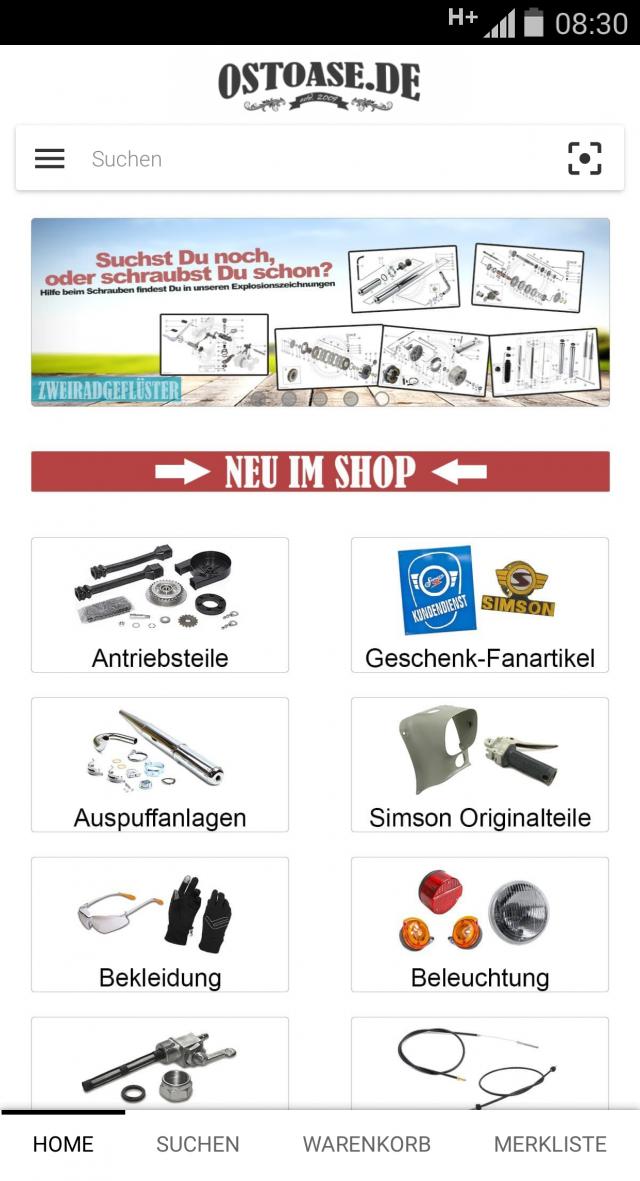Viewport: 640px width, 1181px height.
Task: Open the barcode scanner icon
Action: (x=585, y=158)
